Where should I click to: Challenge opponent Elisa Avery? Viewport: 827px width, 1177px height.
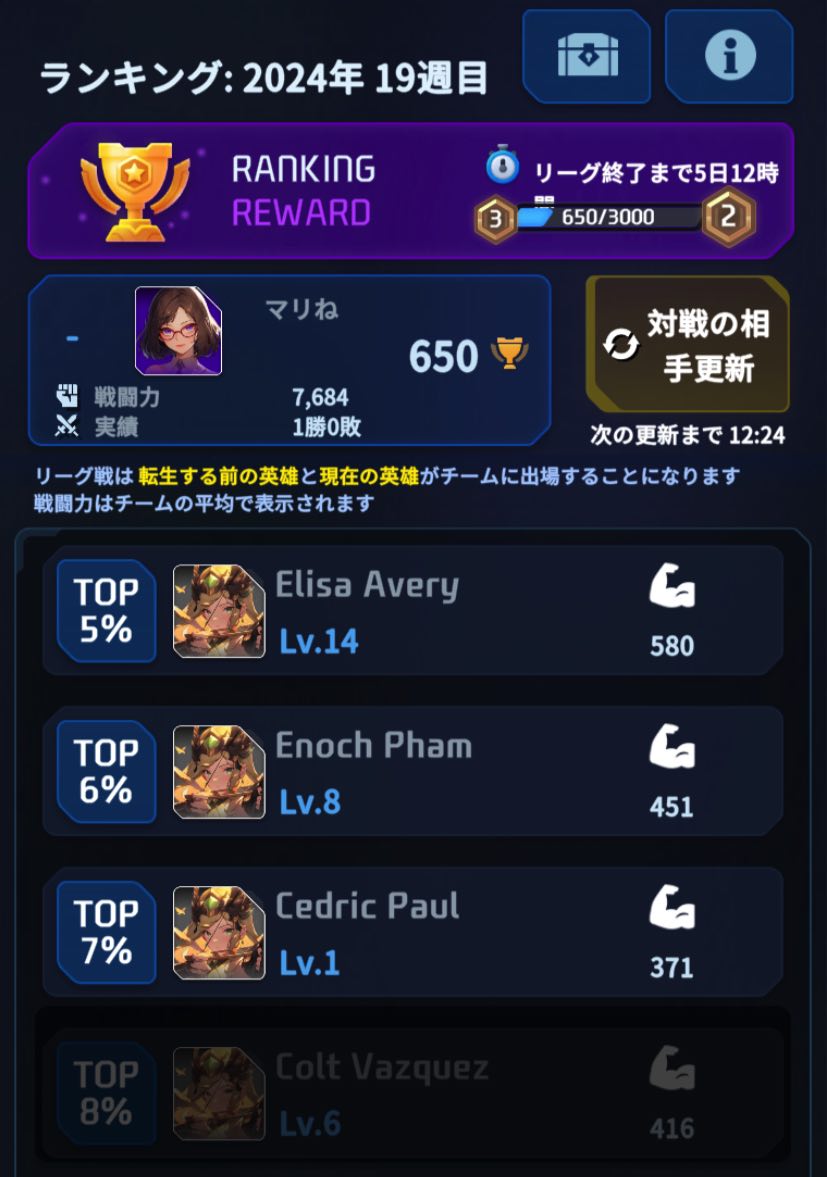[x=412, y=610]
